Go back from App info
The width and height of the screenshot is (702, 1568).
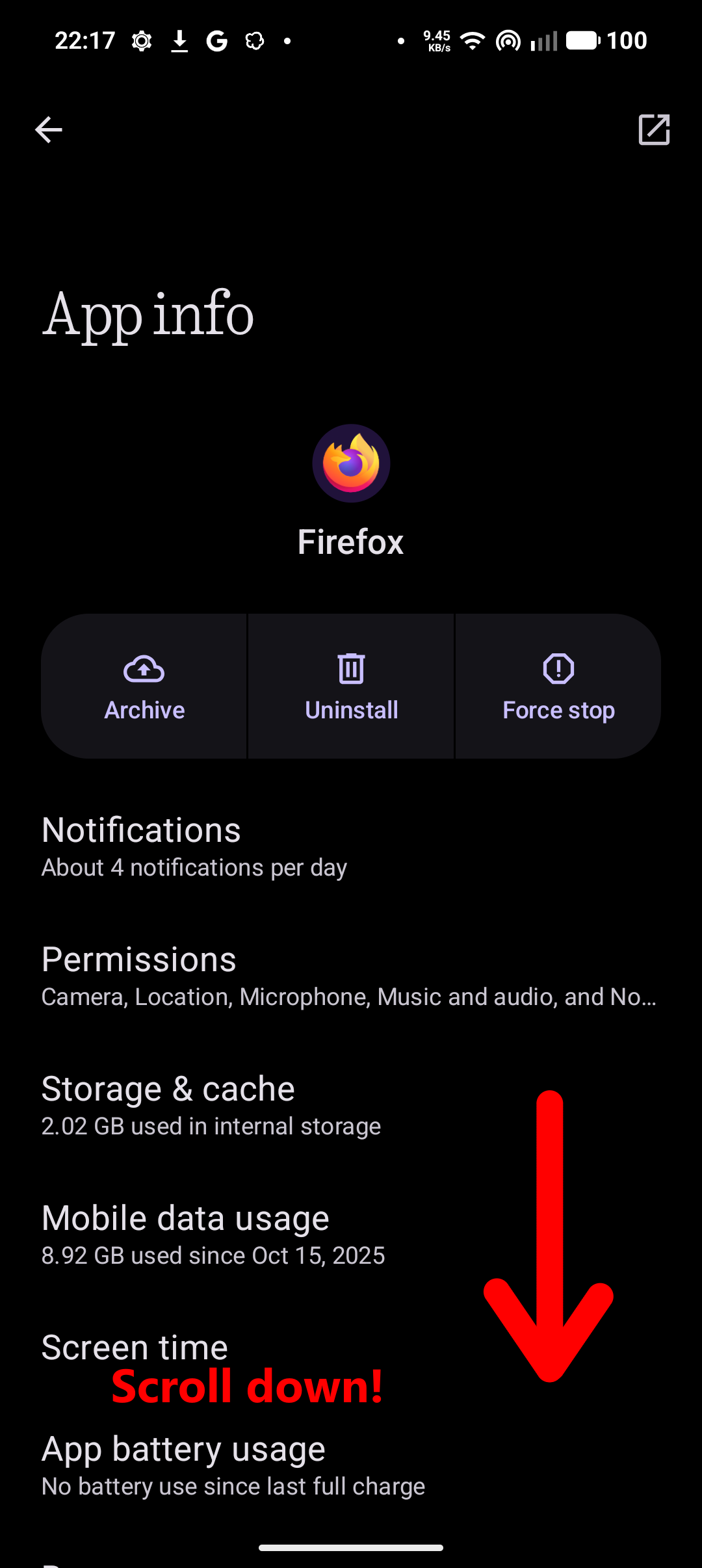49,130
